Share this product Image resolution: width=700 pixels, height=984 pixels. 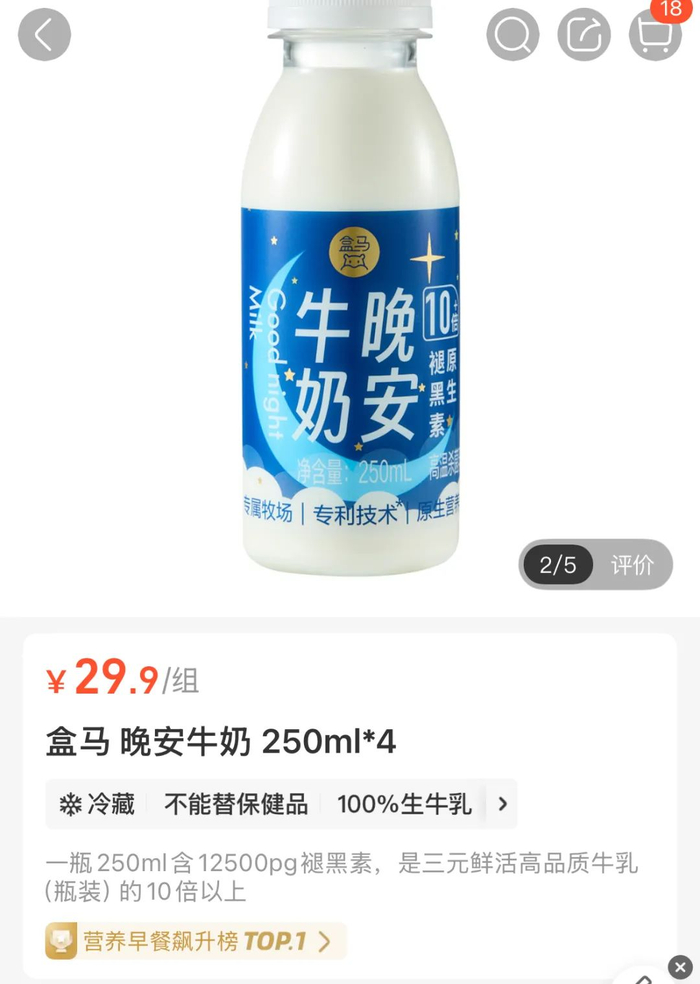pyautogui.click(x=584, y=35)
